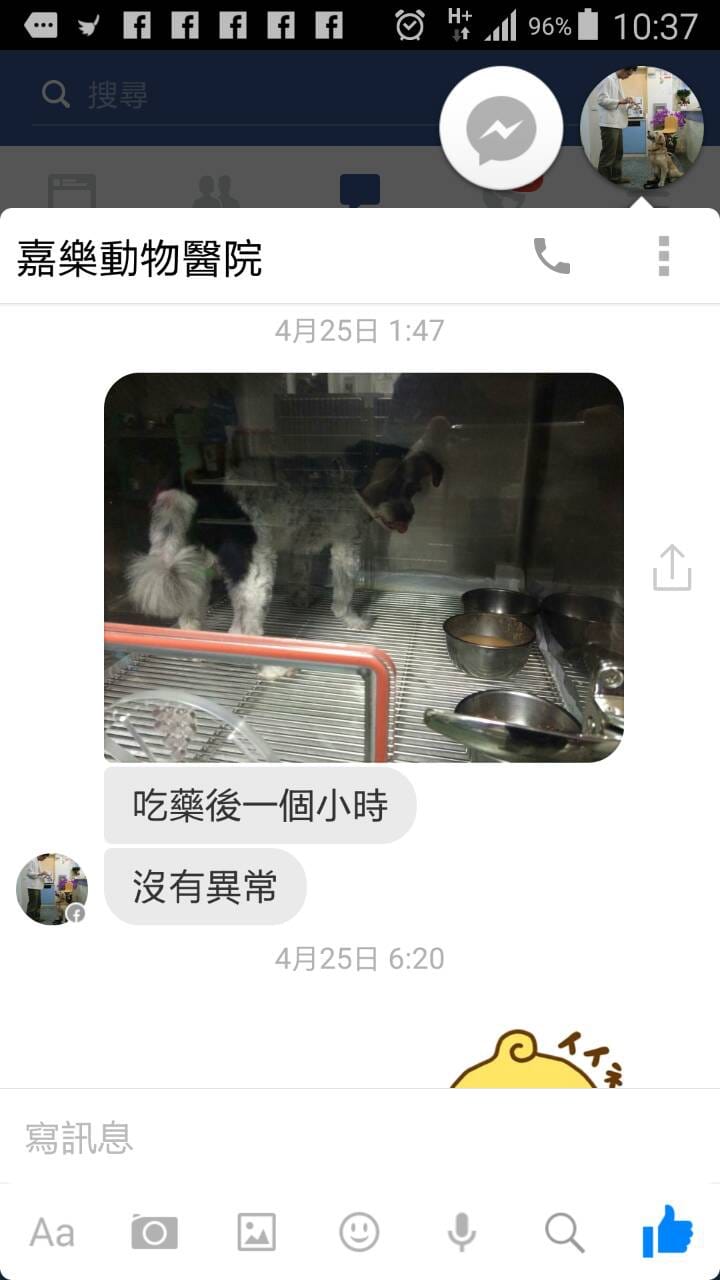Open the search icon in the composer toolbar
Viewport: 720px width, 1280px height.
click(x=564, y=1232)
